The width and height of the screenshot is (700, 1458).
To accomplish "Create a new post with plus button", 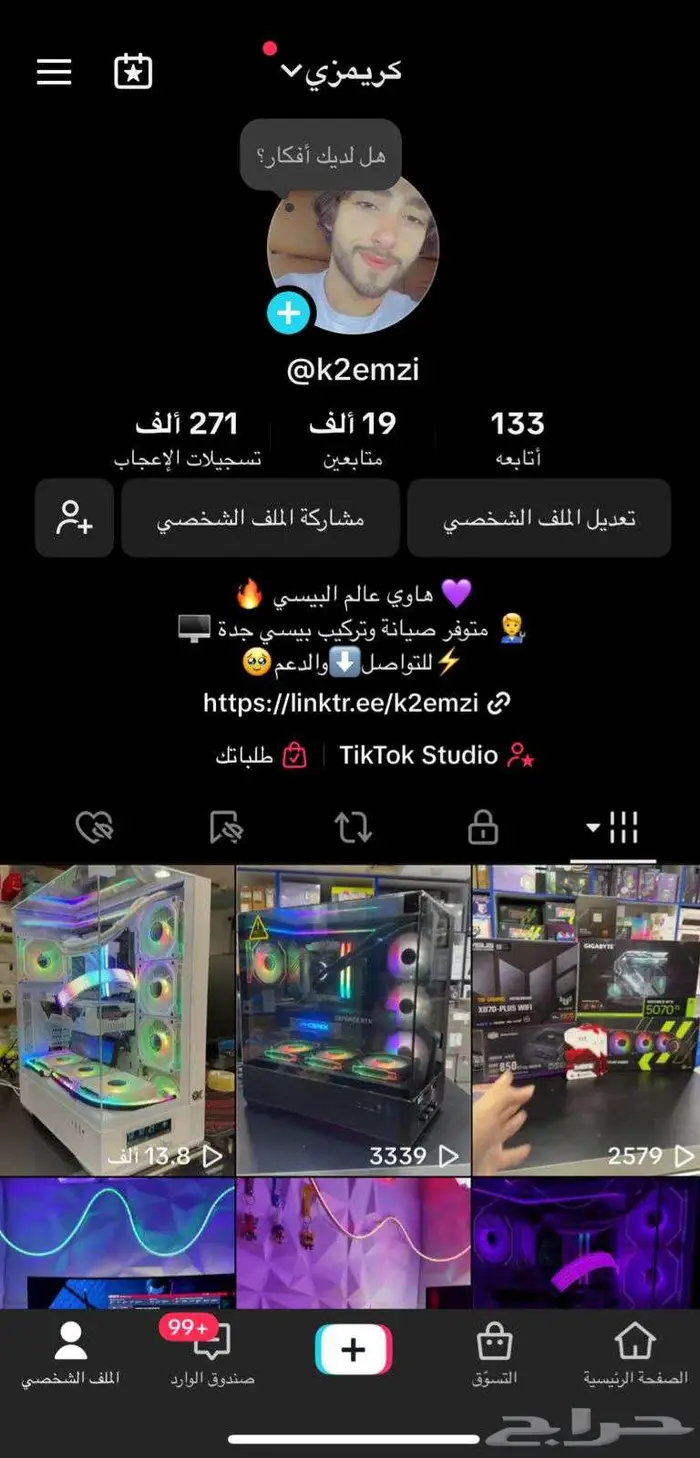I will (353, 1349).
